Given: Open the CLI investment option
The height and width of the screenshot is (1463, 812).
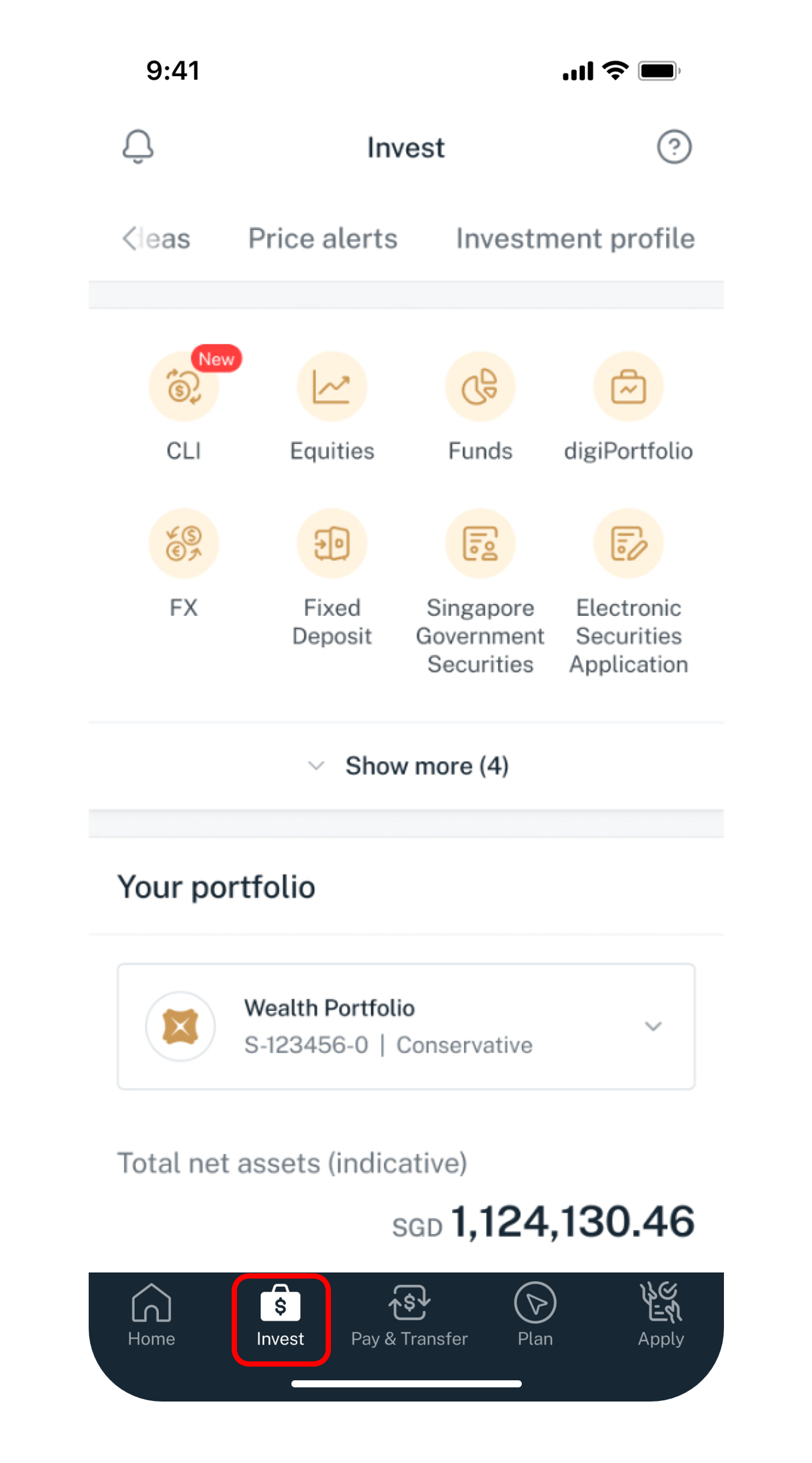Looking at the screenshot, I should pyautogui.click(x=184, y=388).
